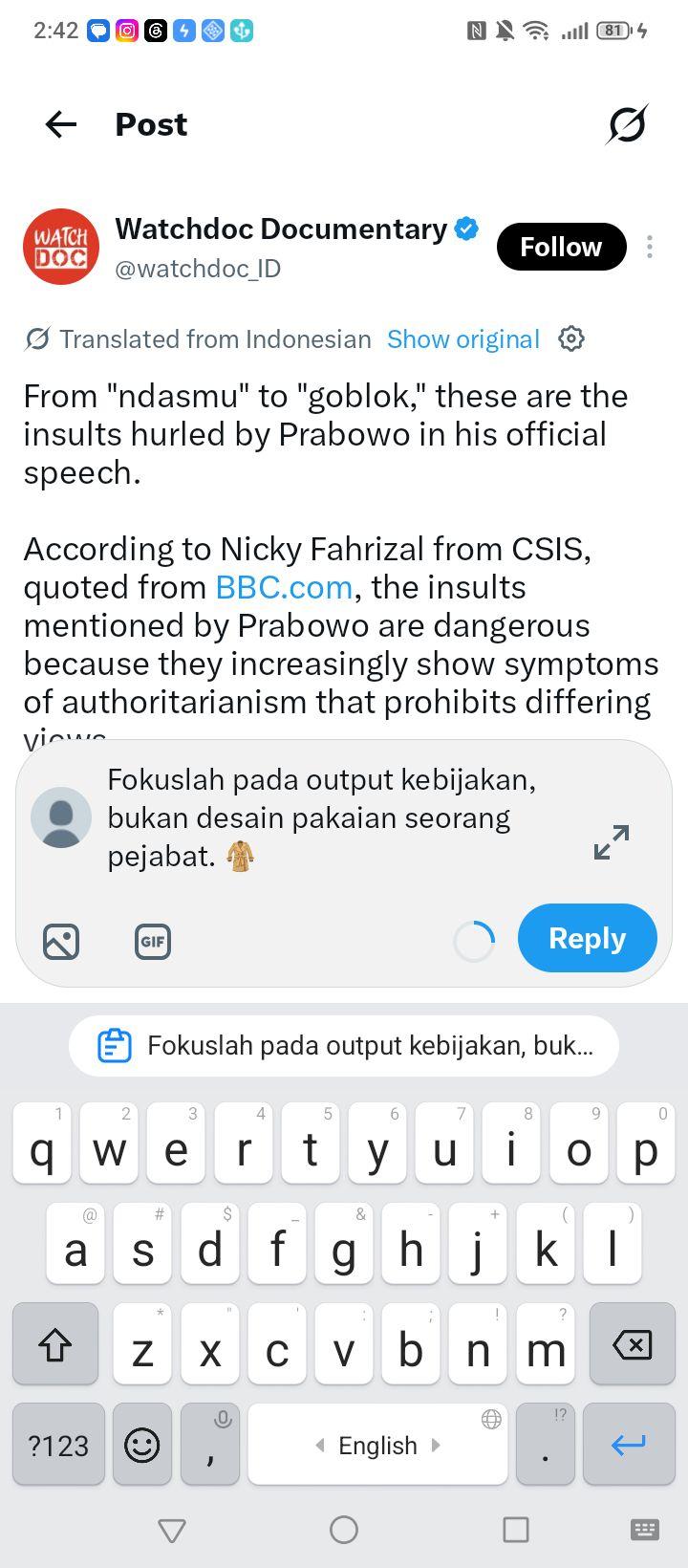Switch to the ?123 symbols keyboard

58,1444
